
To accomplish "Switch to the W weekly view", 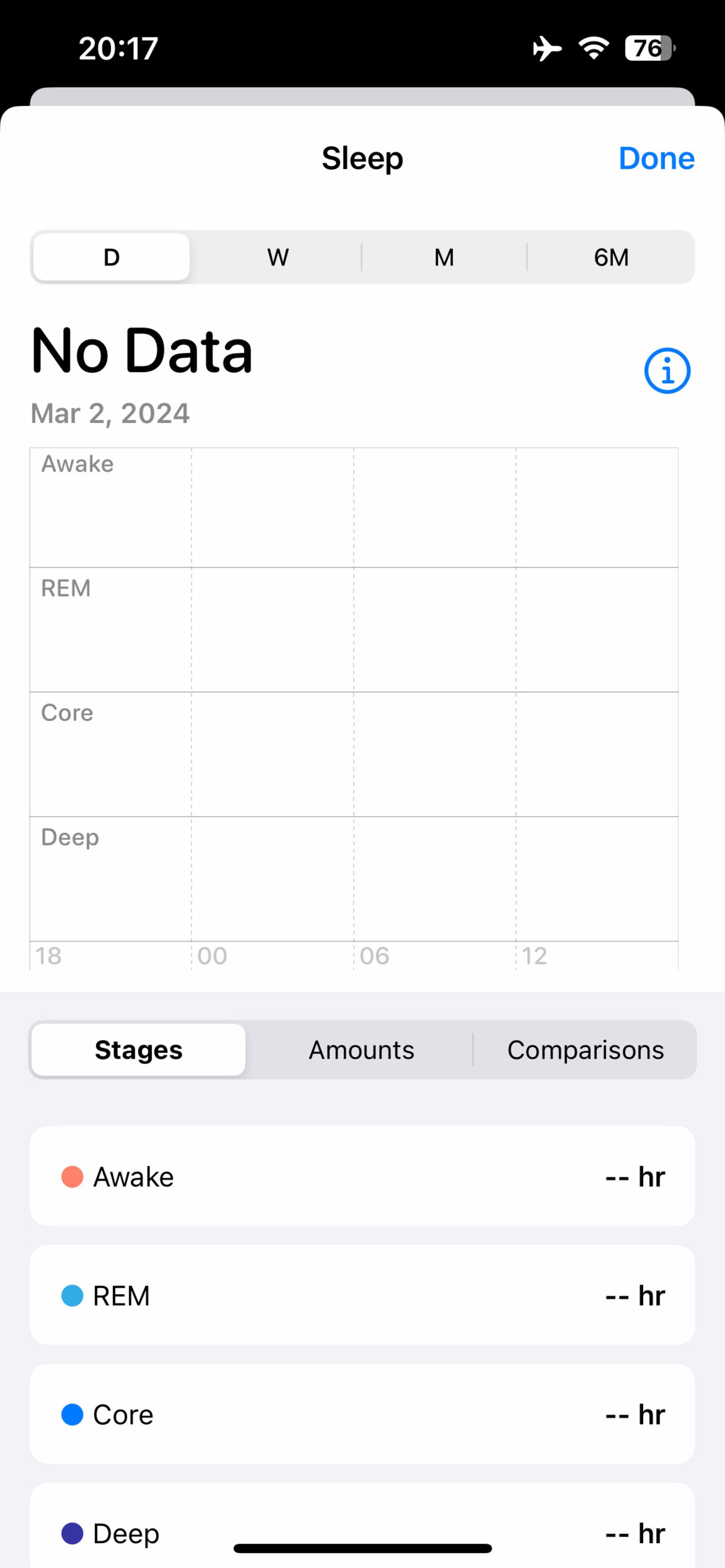I will pyautogui.click(x=278, y=257).
